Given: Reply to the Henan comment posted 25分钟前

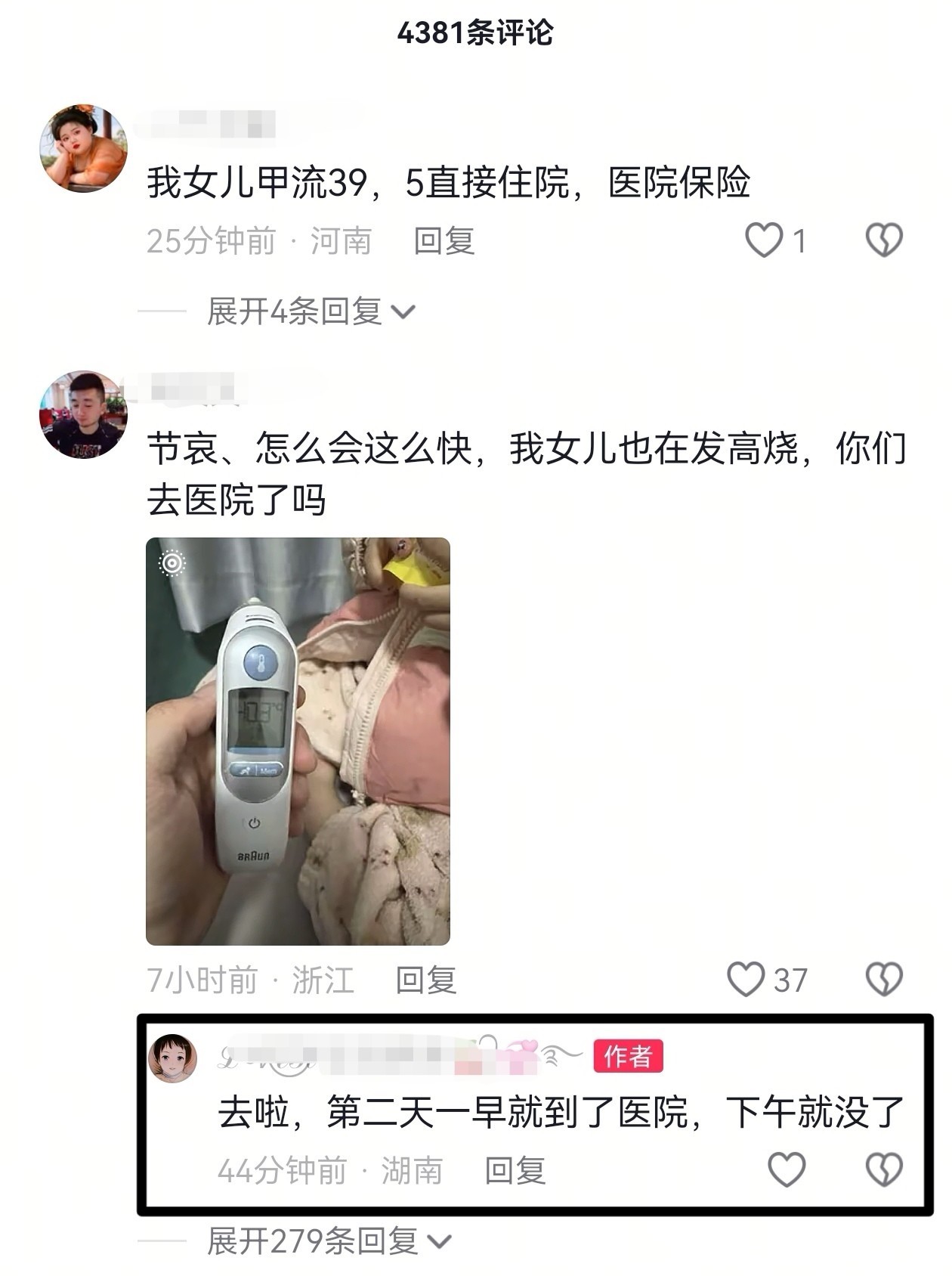Looking at the screenshot, I should coord(444,240).
